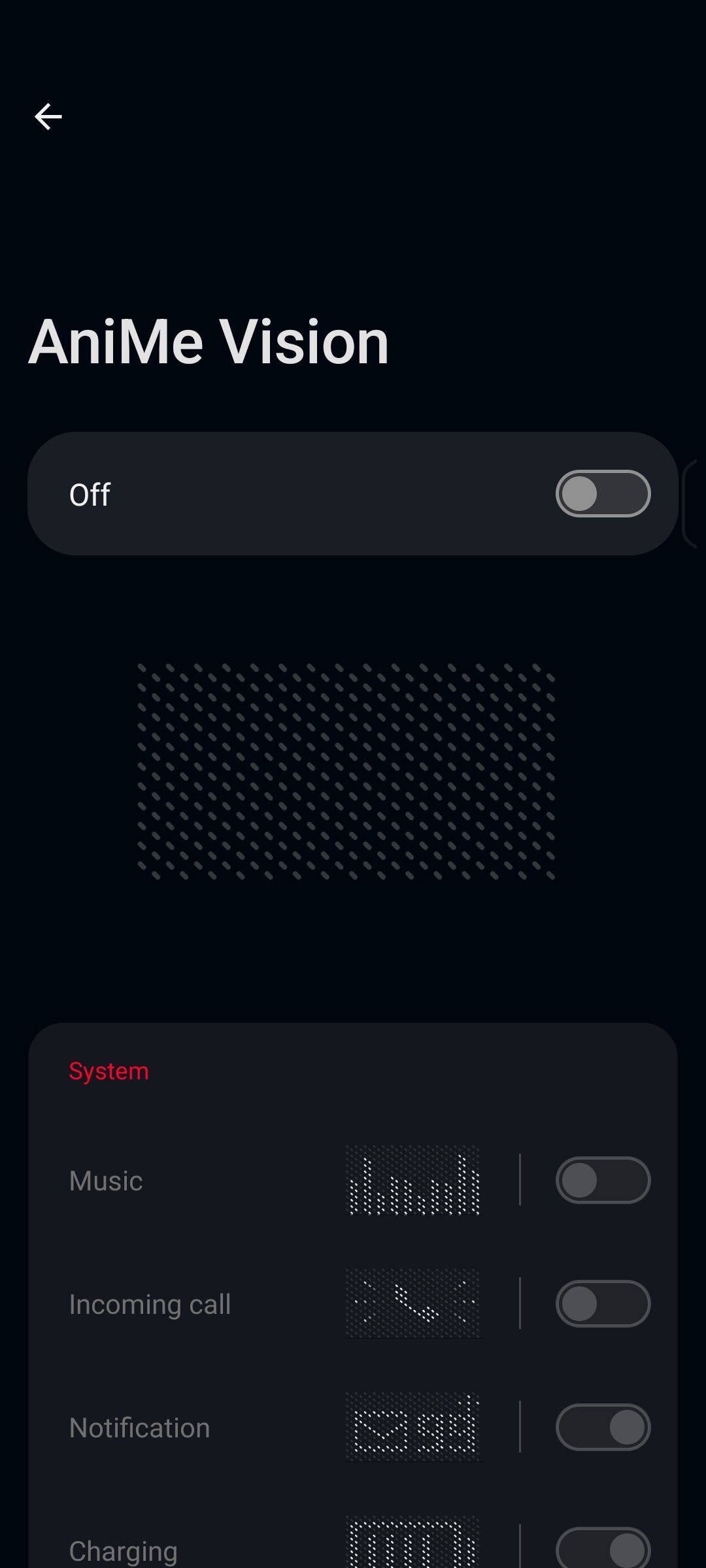Turn on the AniMe Vision master switch
This screenshot has height=1568, width=706.
[603, 494]
